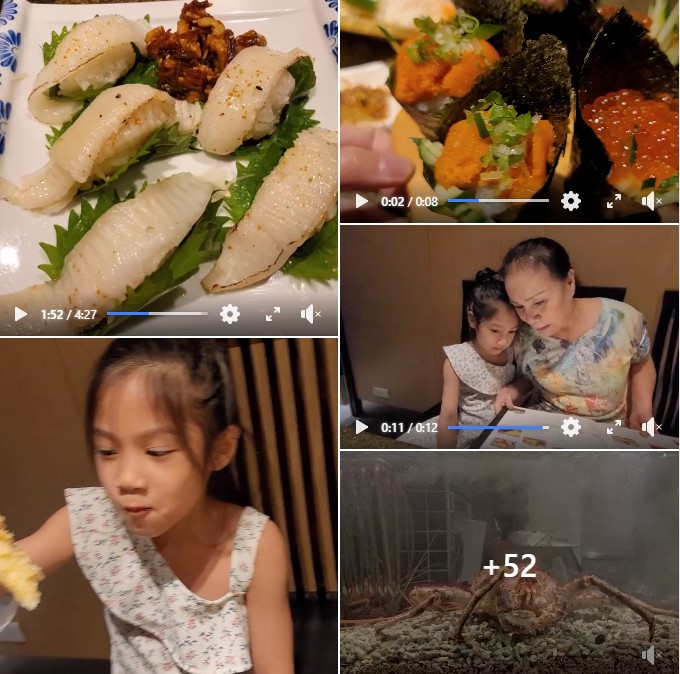Expand the 0:08 video to fullscreen
This screenshot has height=674, width=680.
click(614, 201)
